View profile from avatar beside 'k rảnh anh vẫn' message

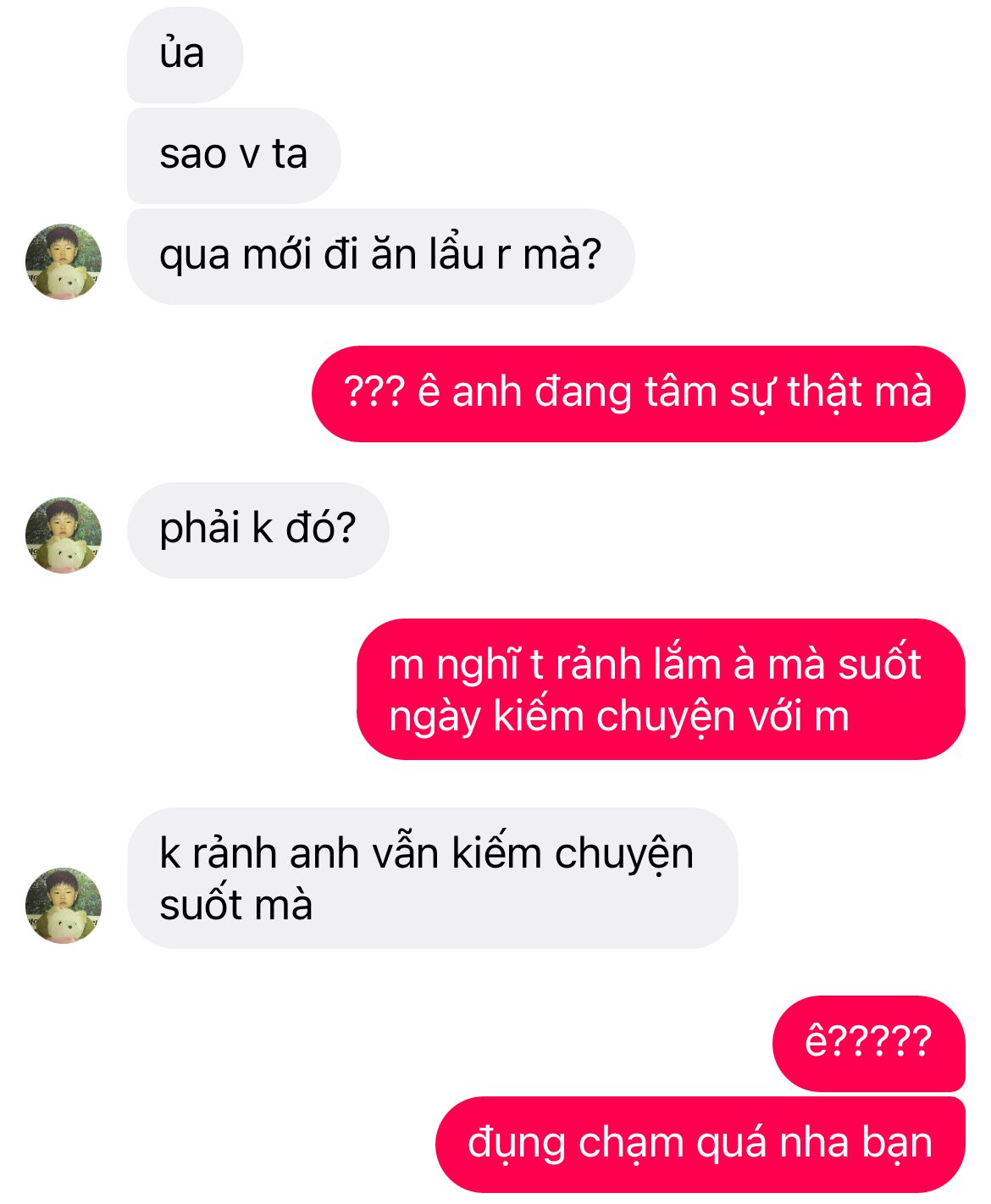(x=64, y=905)
